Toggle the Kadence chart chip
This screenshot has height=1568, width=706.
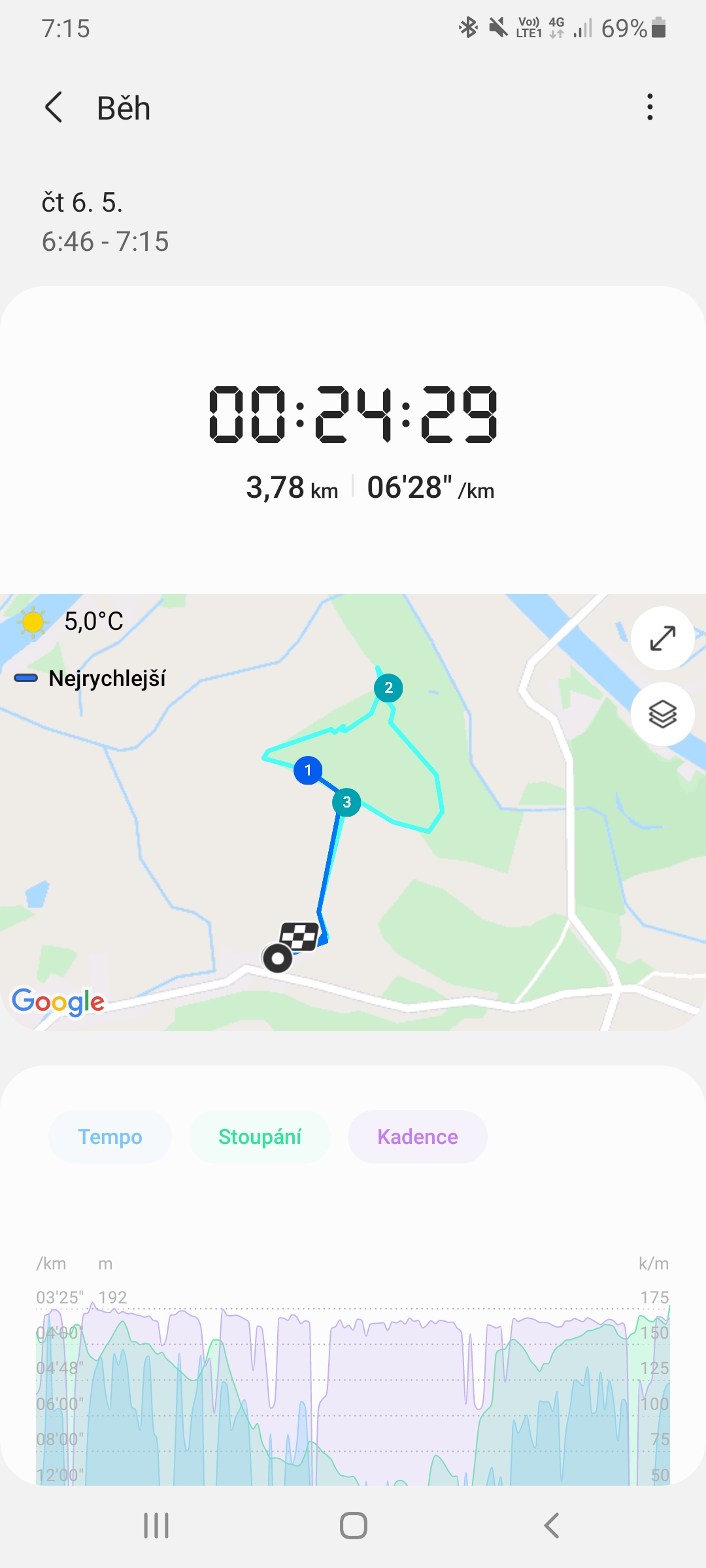pos(418,1137)
